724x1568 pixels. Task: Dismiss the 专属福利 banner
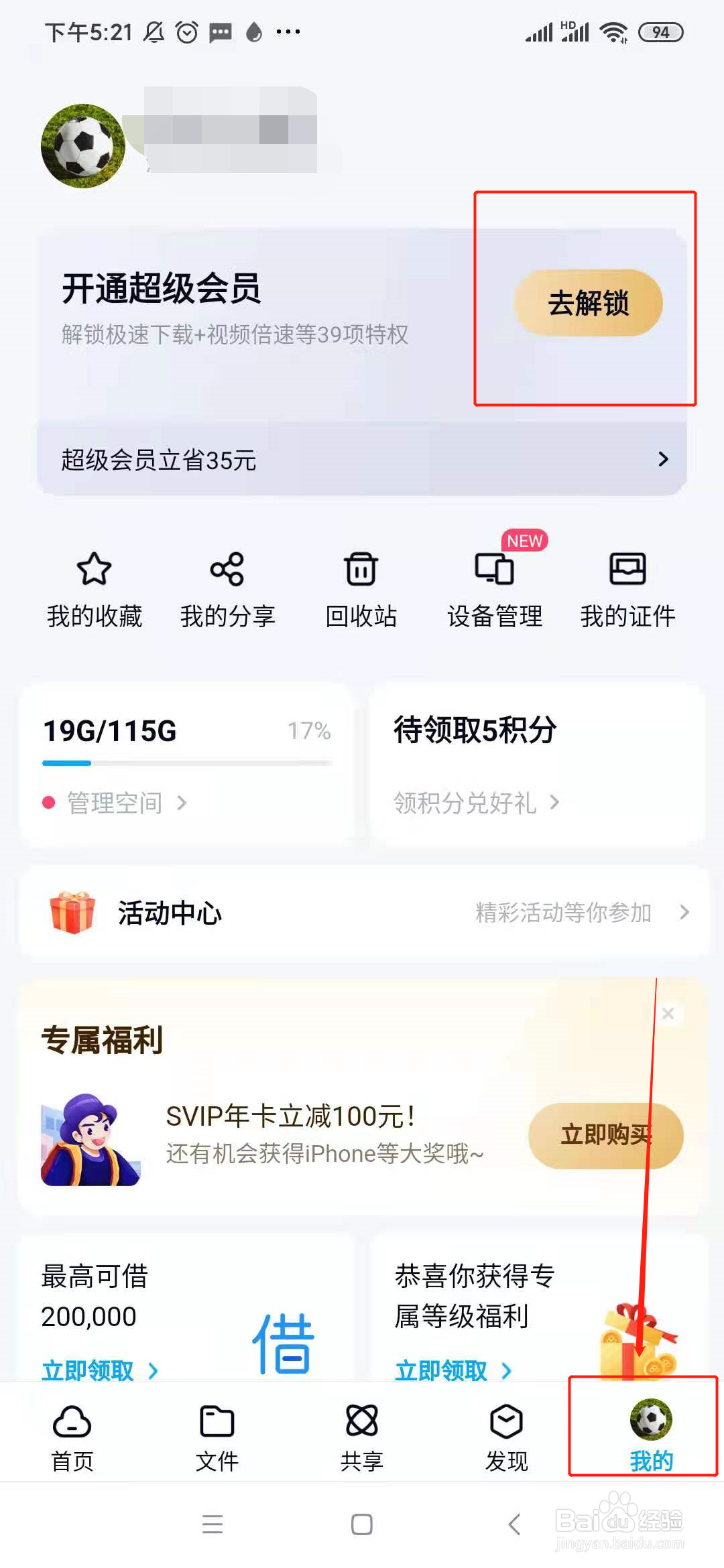668,1013
